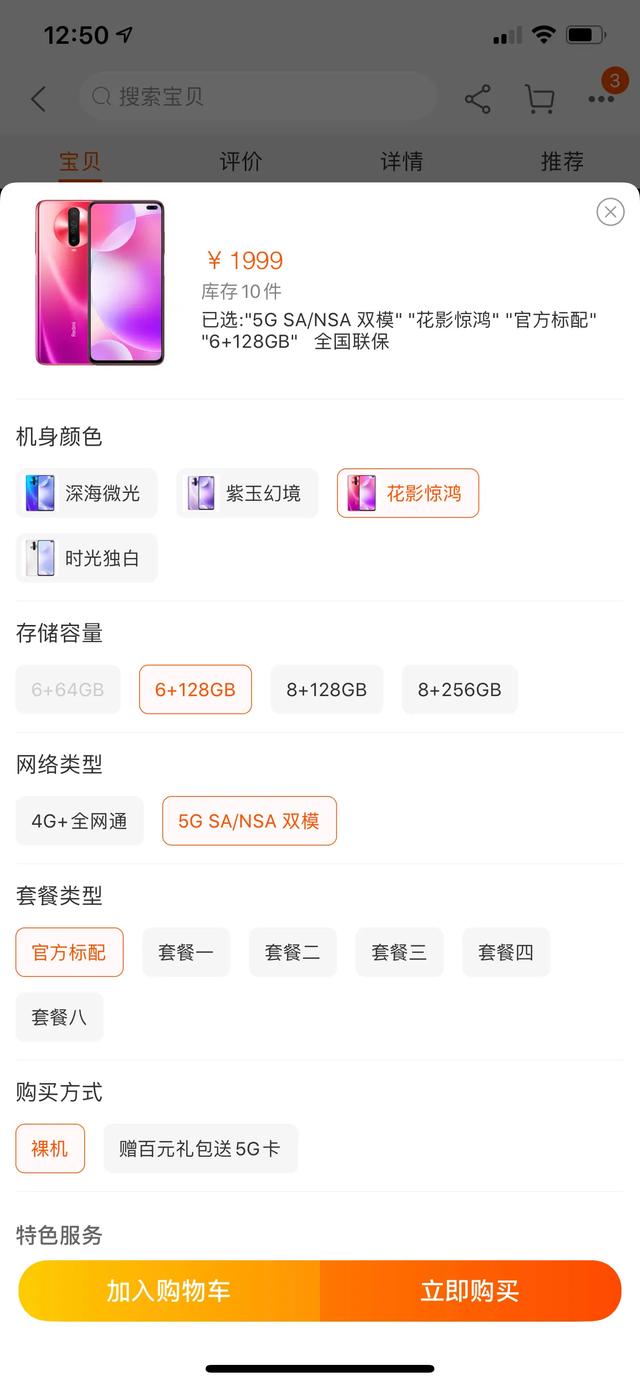Screen dimensions: 640x1385
Task: Close the product options sheet
Action: coord(610,212)
